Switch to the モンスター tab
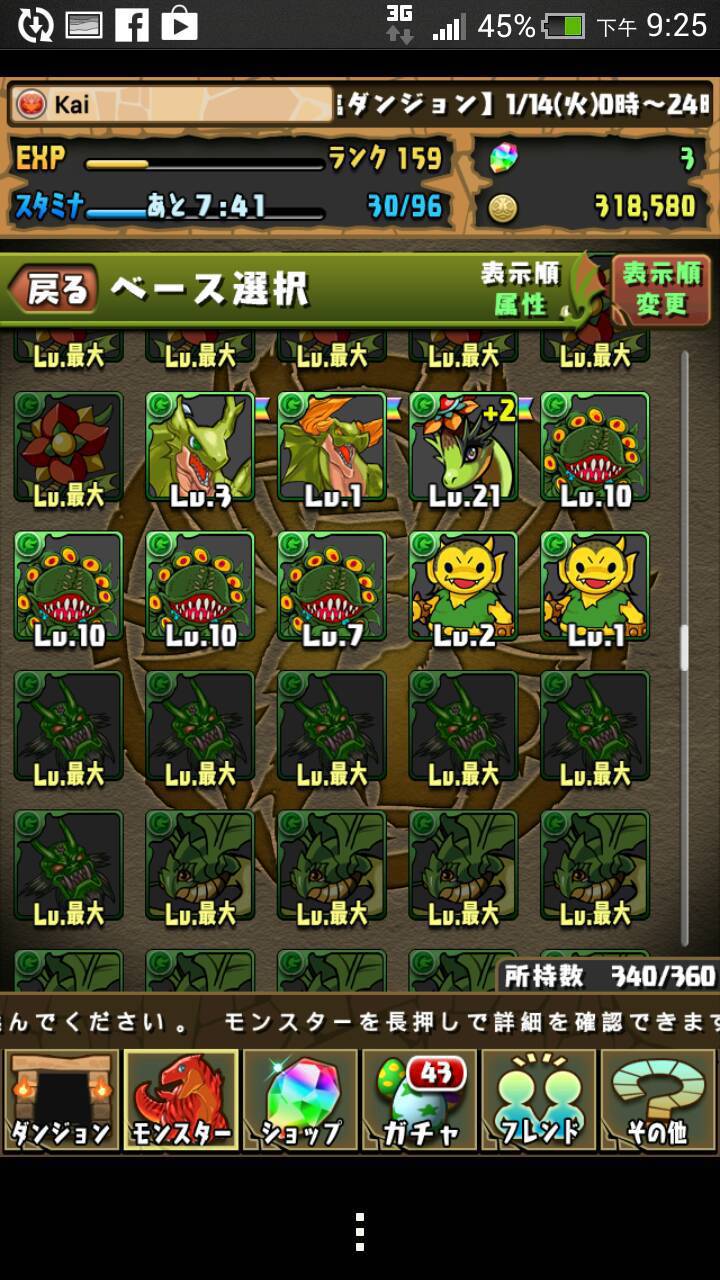The image size is (720, 1280). 181,1100
